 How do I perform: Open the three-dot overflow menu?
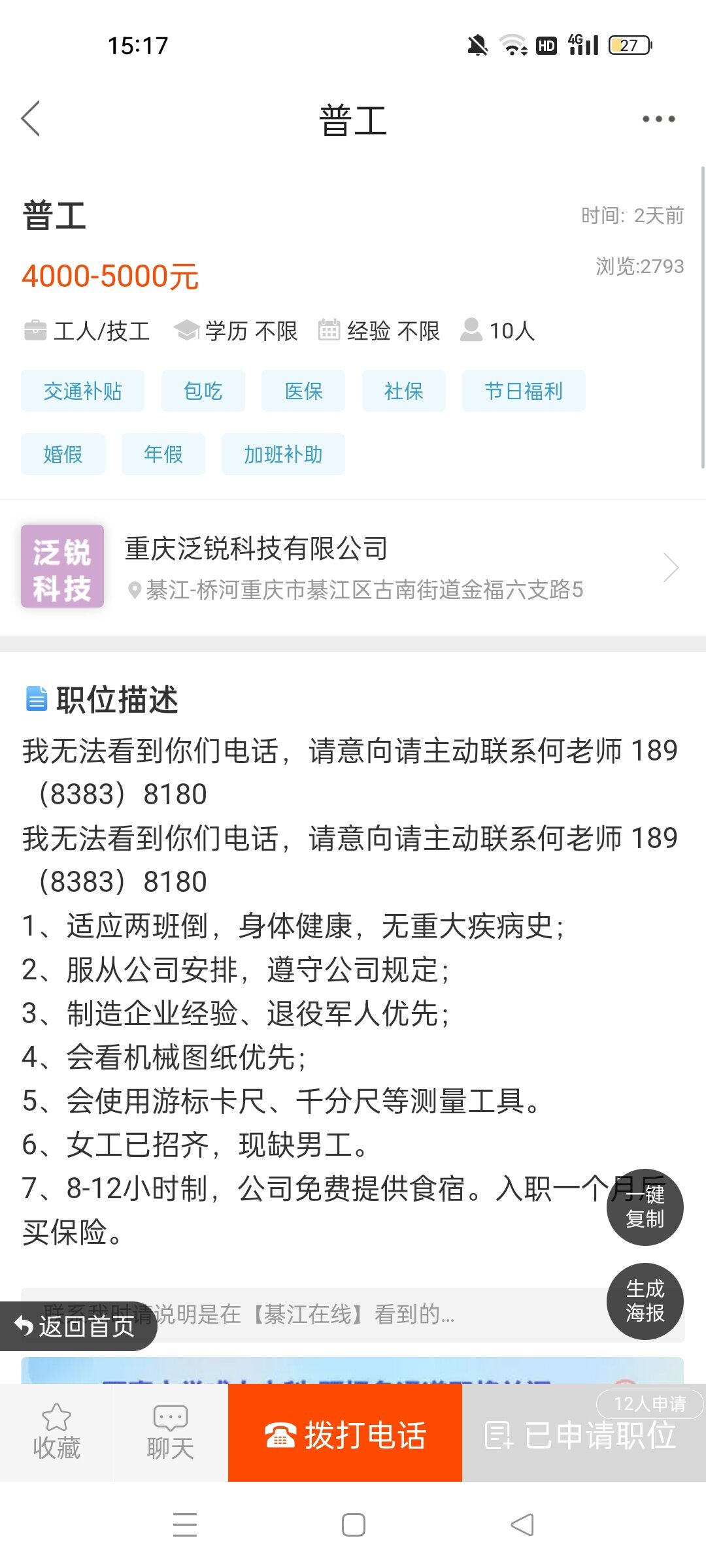click(658, 119)
